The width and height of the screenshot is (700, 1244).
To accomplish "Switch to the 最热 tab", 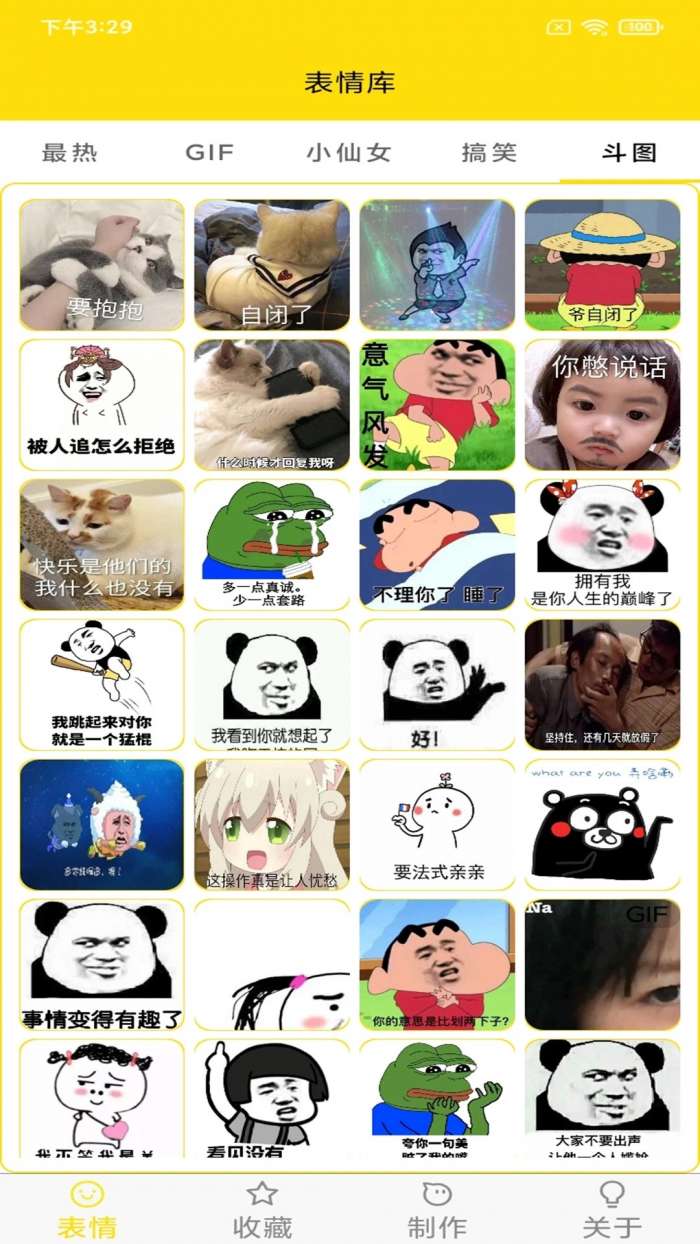I will point(70,153).
